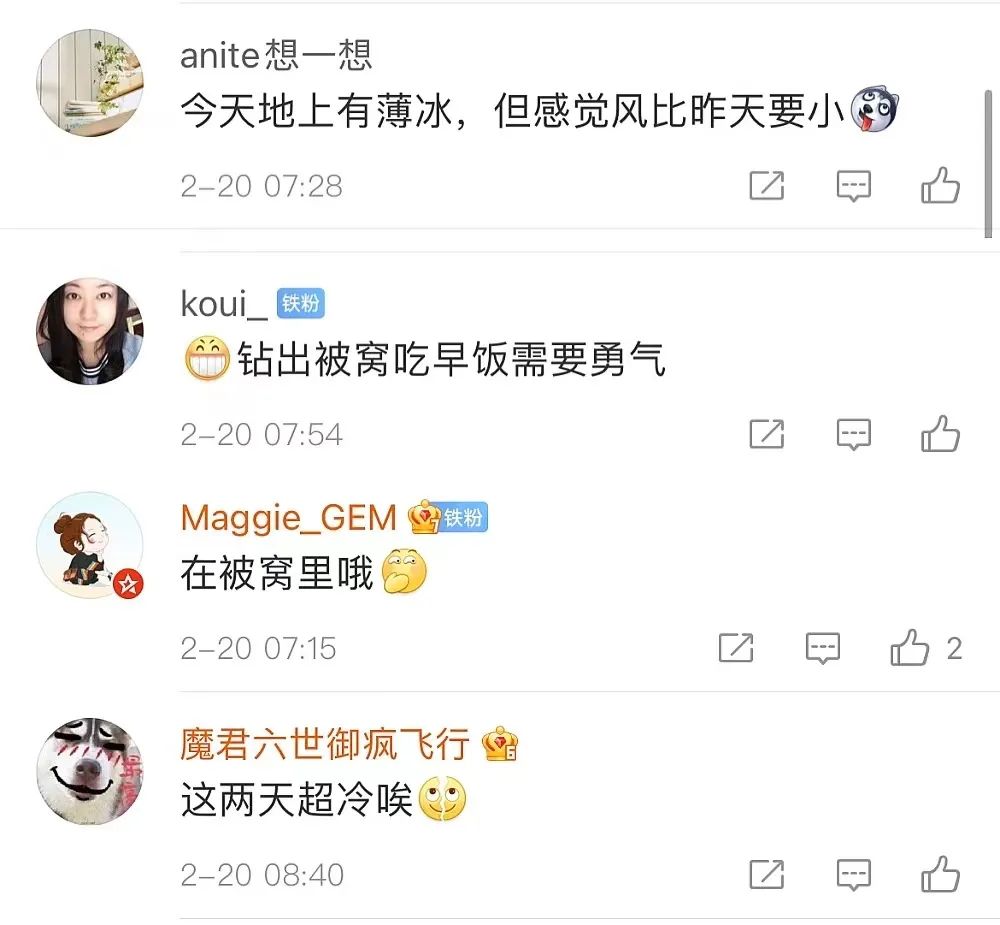This screenshot has height=925, width=1000.
Task: Like anite想一想's comment
Action: pyautogui.click(x=940, y=186)
